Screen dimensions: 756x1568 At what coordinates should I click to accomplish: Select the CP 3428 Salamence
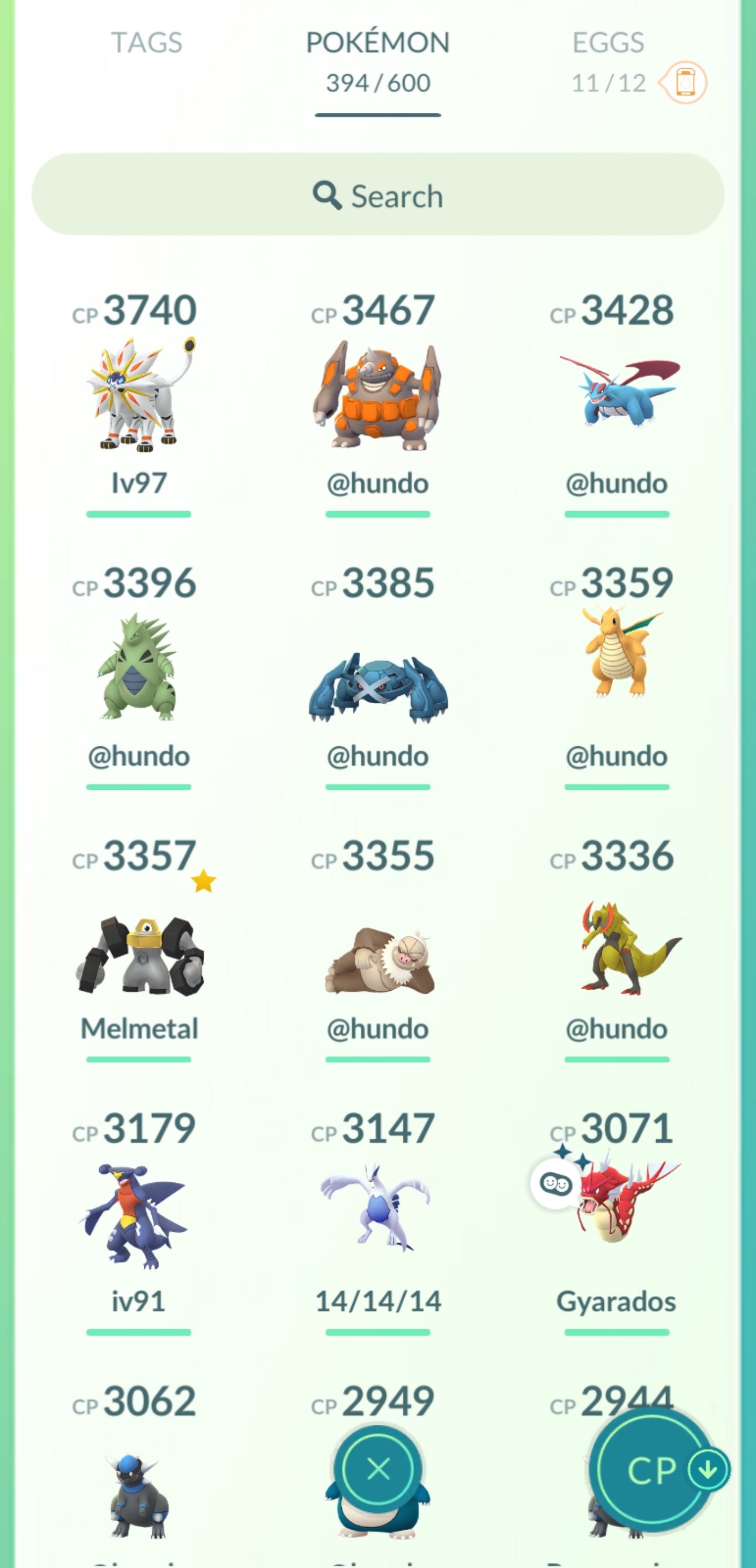pyautogui.click(x=616, y=395)
